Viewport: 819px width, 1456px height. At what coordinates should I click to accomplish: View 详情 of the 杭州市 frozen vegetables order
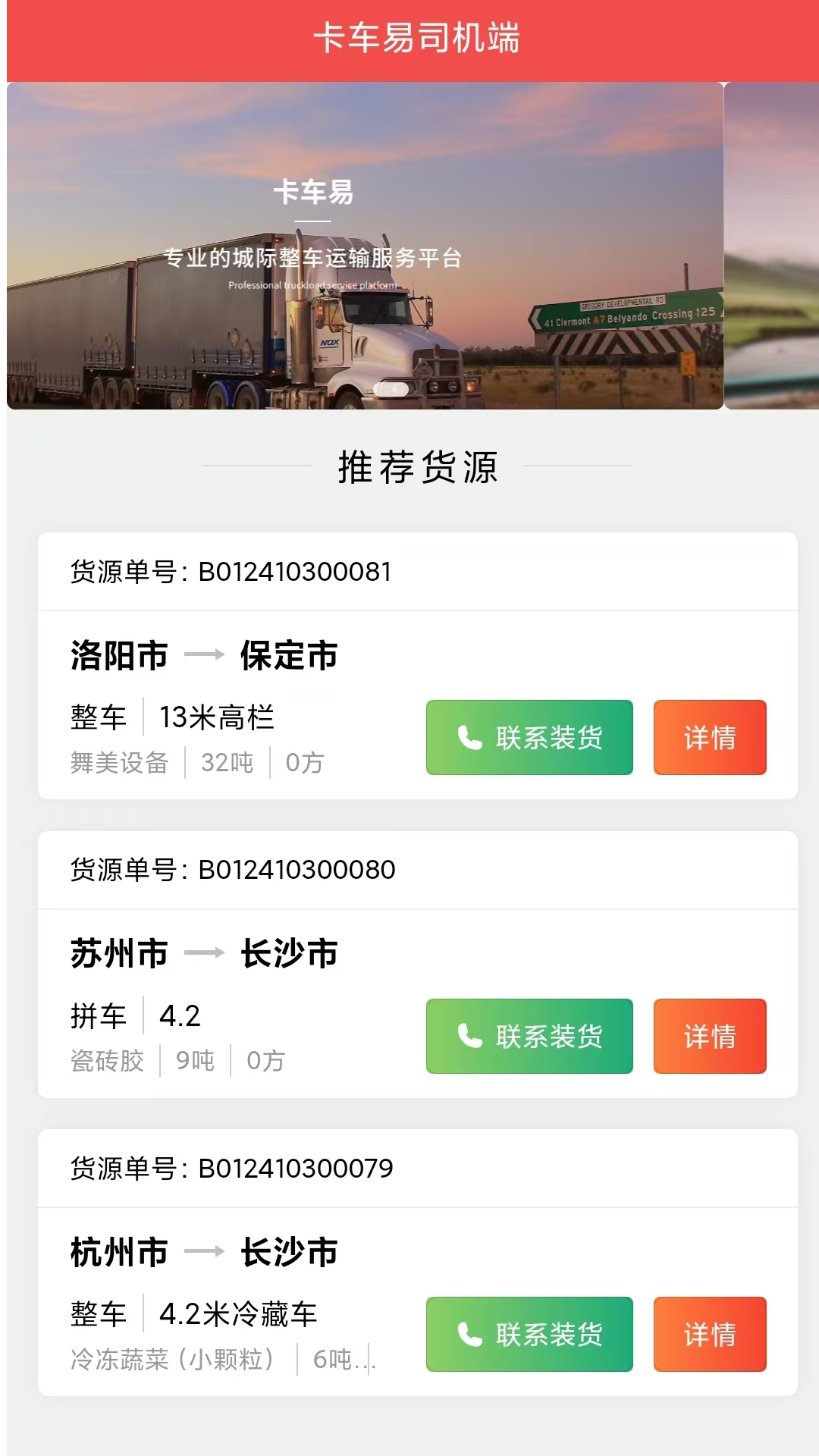click(709, 1333)
